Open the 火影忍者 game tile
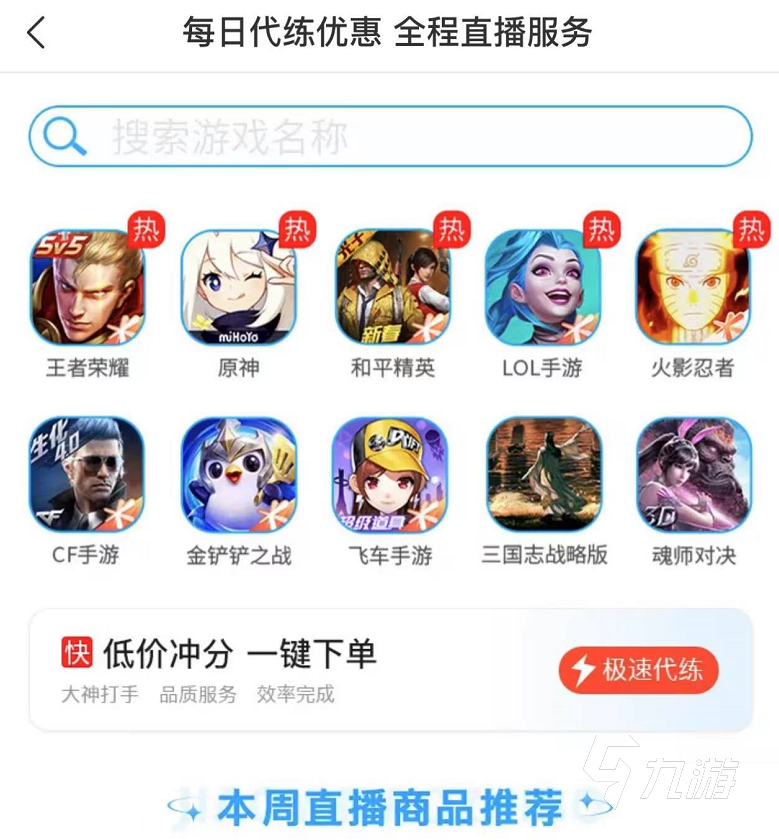 (693, 288)
